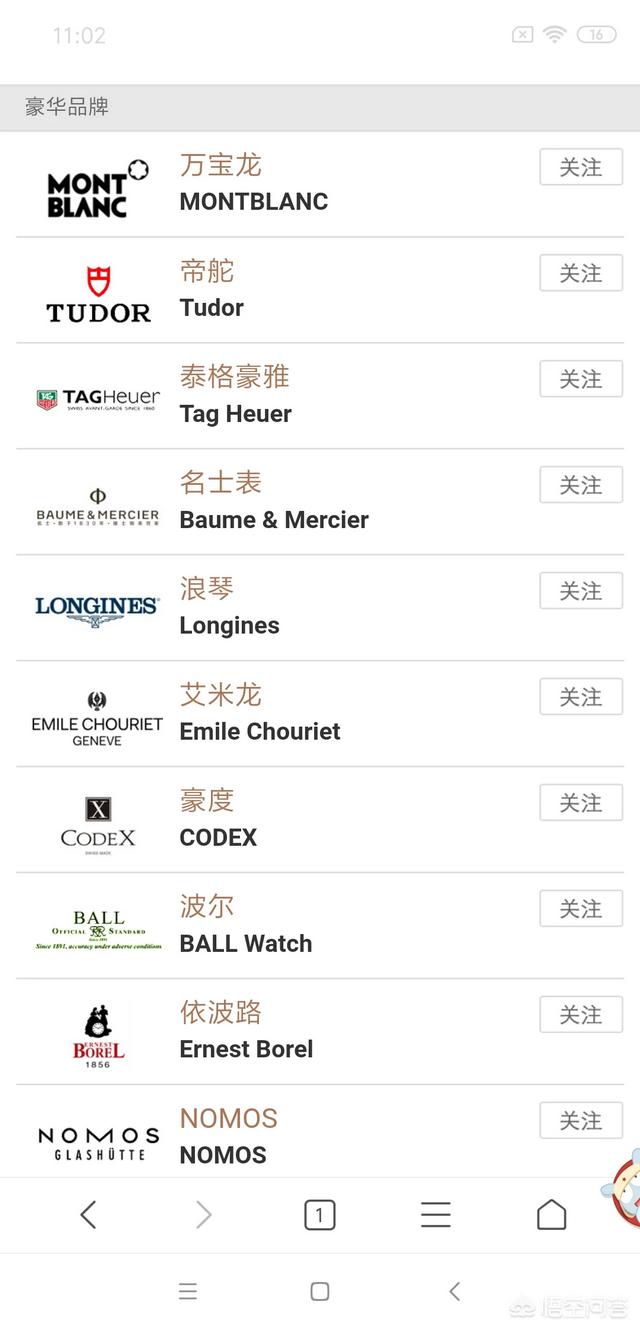Go forward in the browser
The height and width of the screenshot is (1330, 640).
[x=204, y=1215]
